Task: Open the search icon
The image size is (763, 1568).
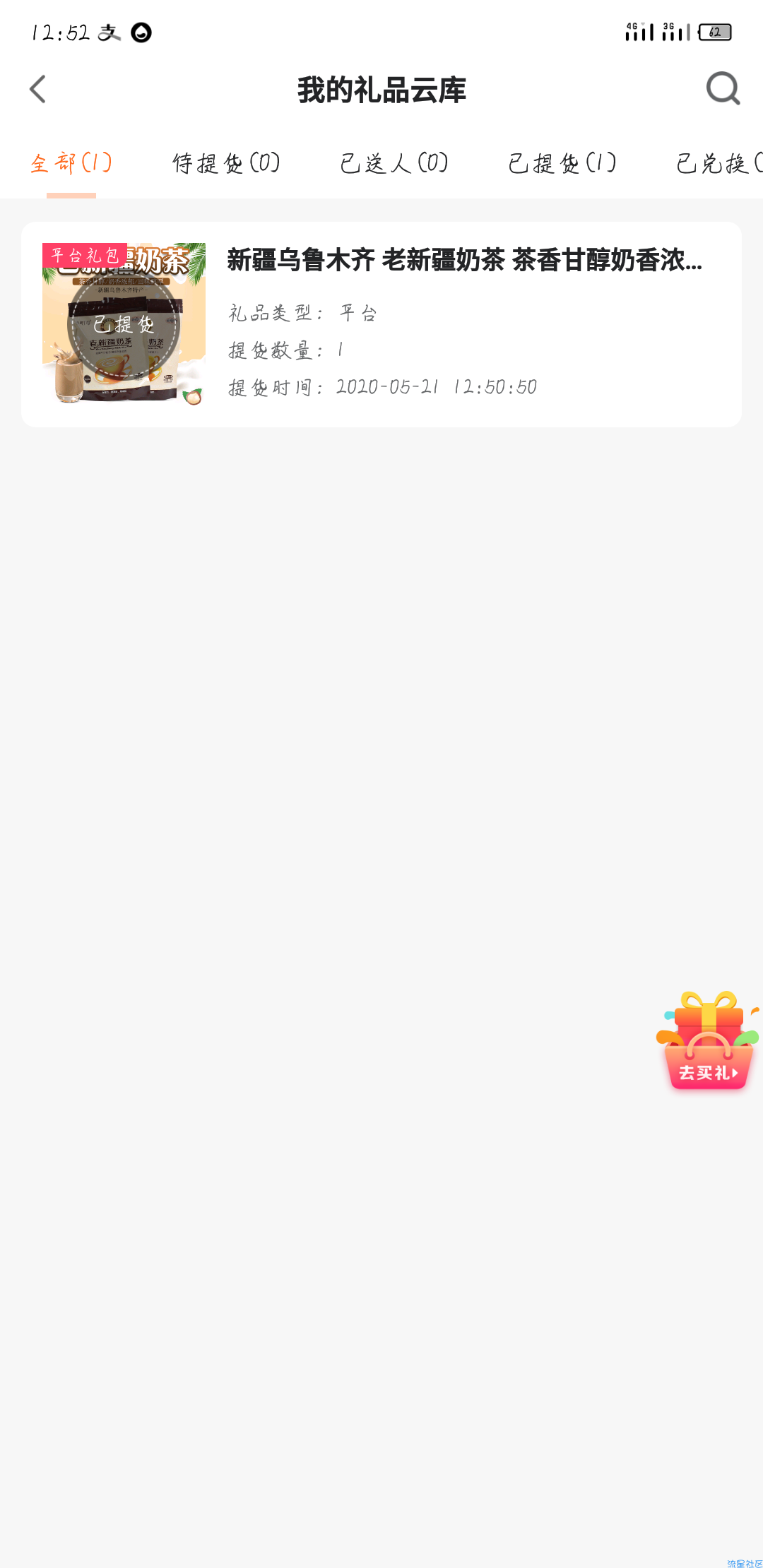Action: pos(723,89)
